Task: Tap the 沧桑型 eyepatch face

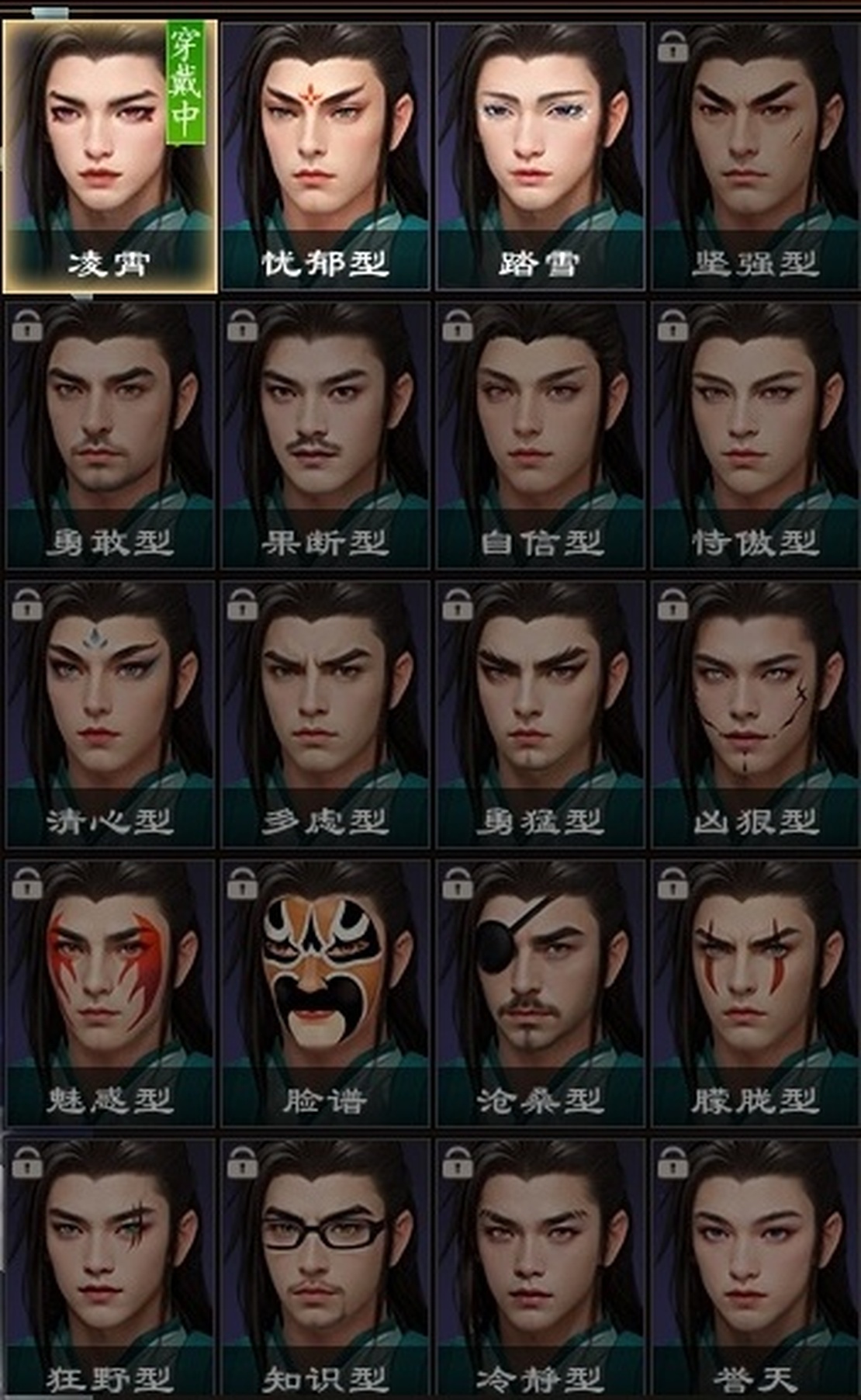Action: pos(540,993)
